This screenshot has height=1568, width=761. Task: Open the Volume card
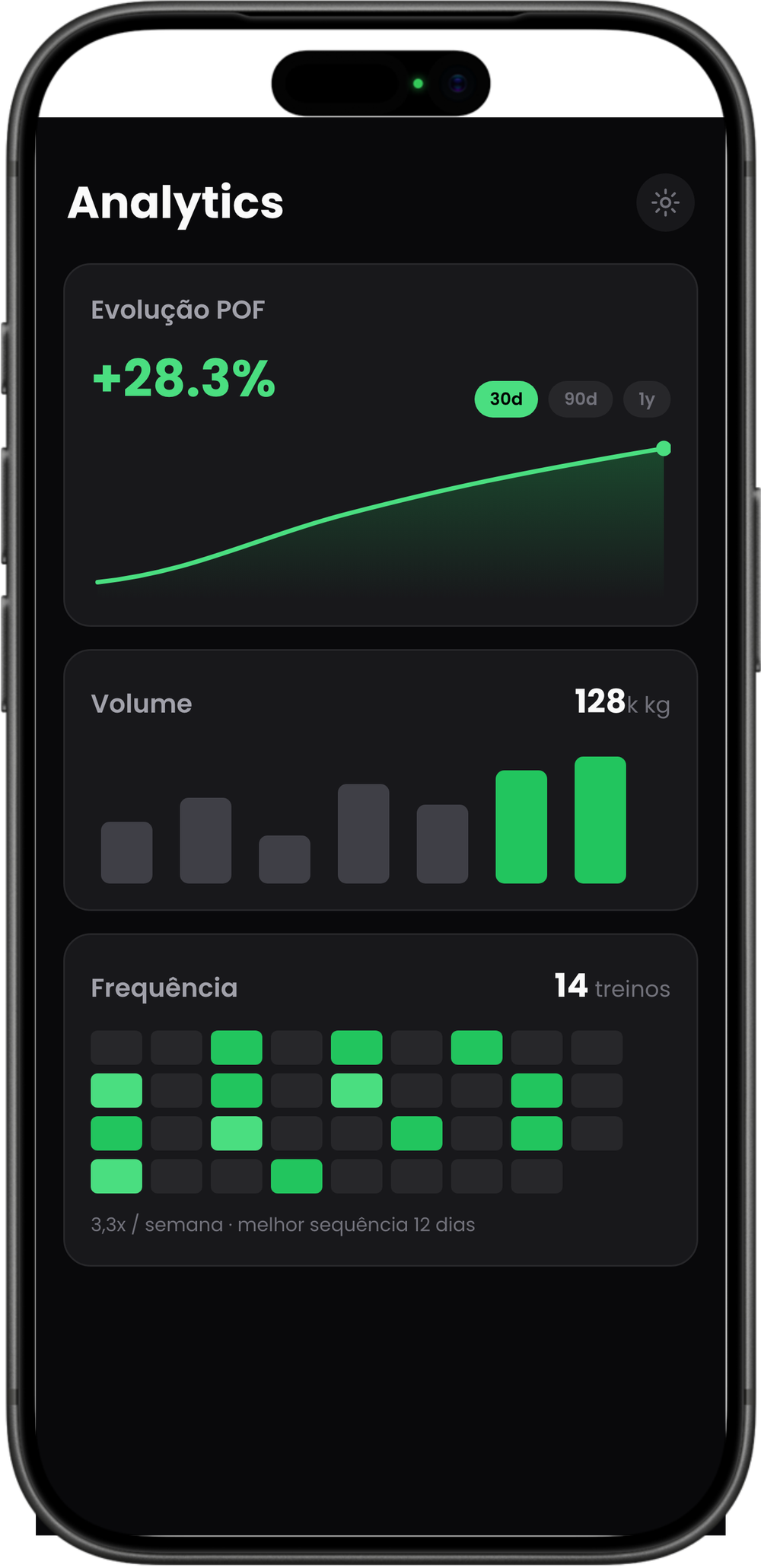[x=380, y=780]
